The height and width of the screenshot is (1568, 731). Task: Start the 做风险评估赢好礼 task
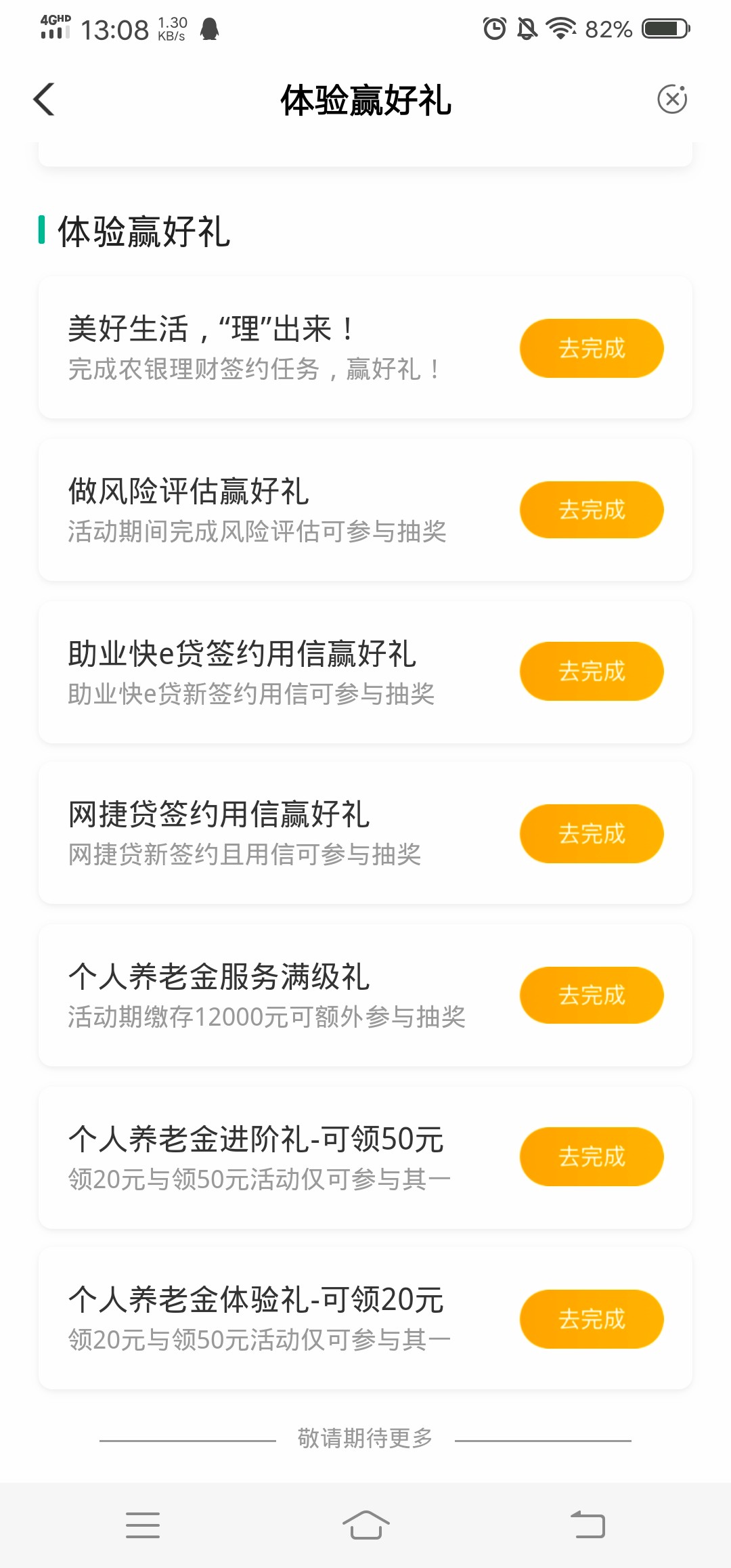pyautogui.click(x=592, y=510)
